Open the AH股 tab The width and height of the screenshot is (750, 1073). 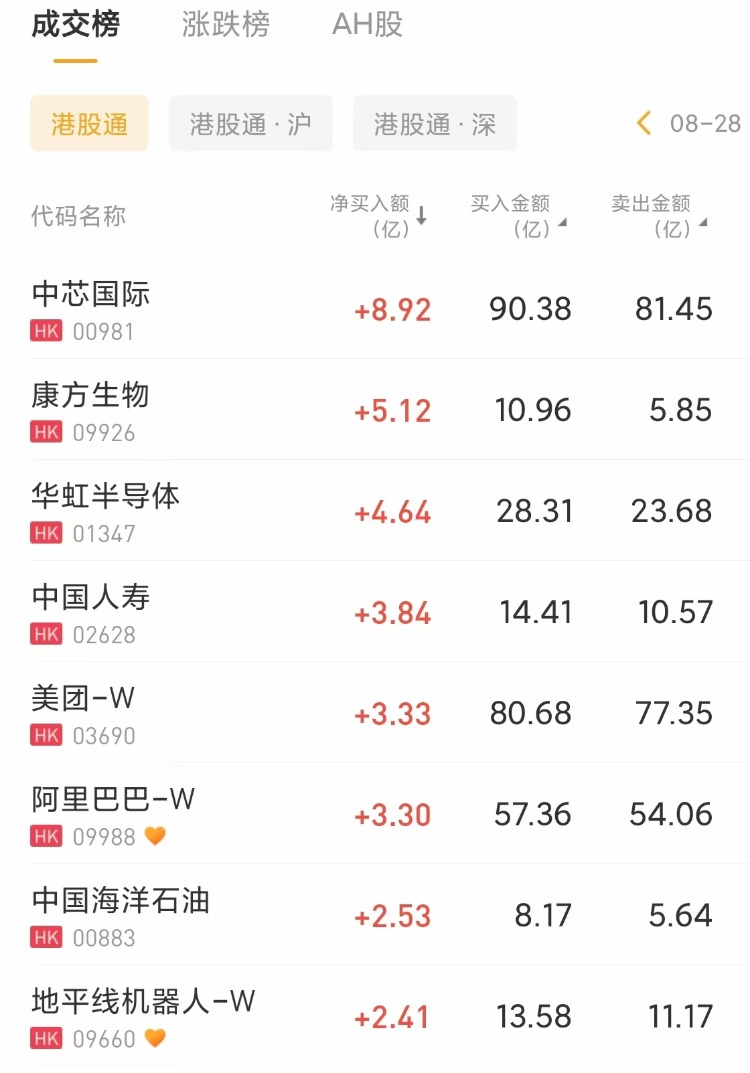click(367, 25)
